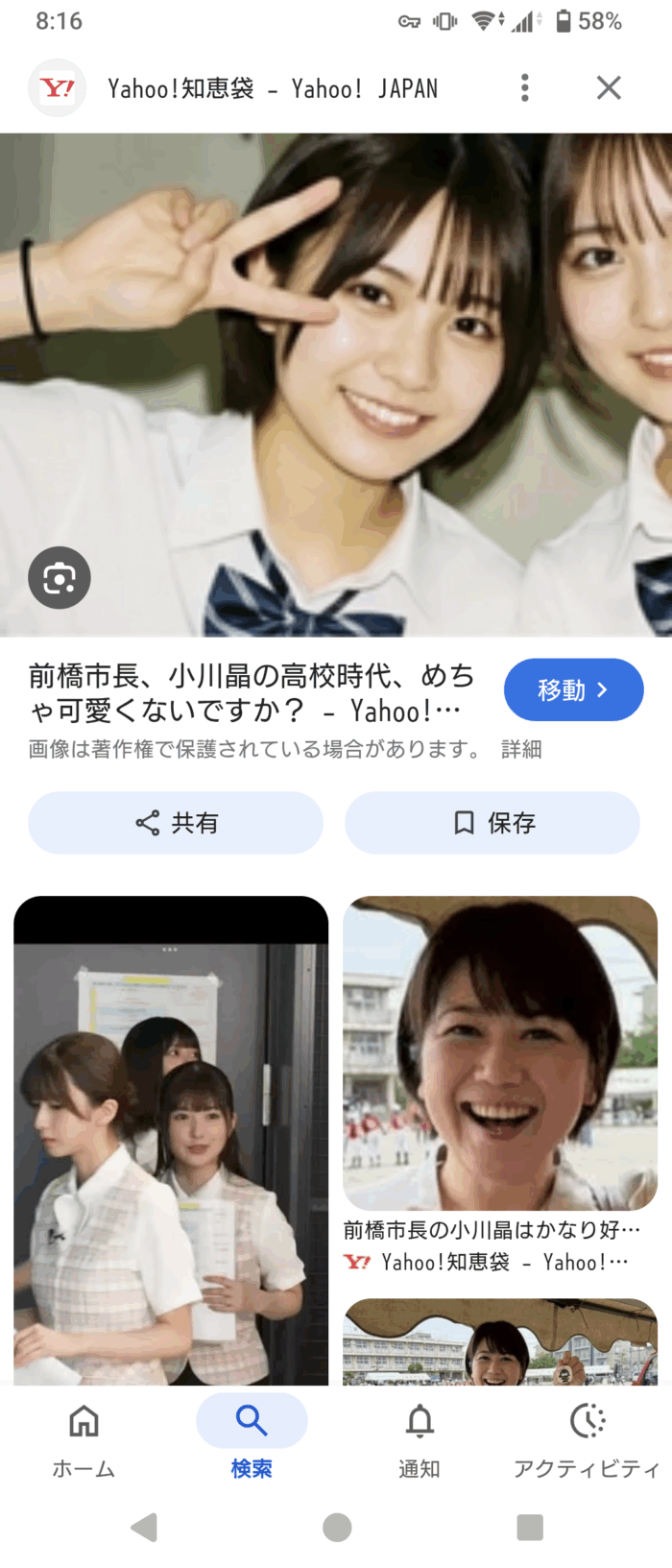The image size is (672, 1568).
Task: Open the partially visible tent photo thumbnail
Action: pyautogui.click(x=499, y=1342)
